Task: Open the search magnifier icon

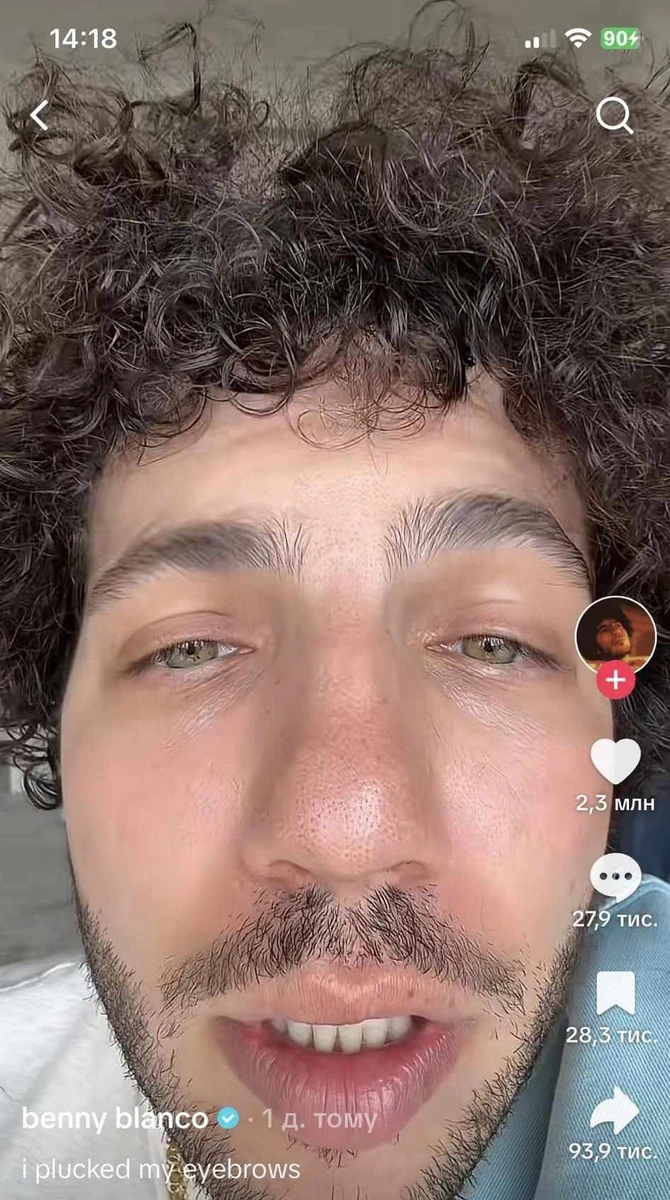Action: coord(614,116)
